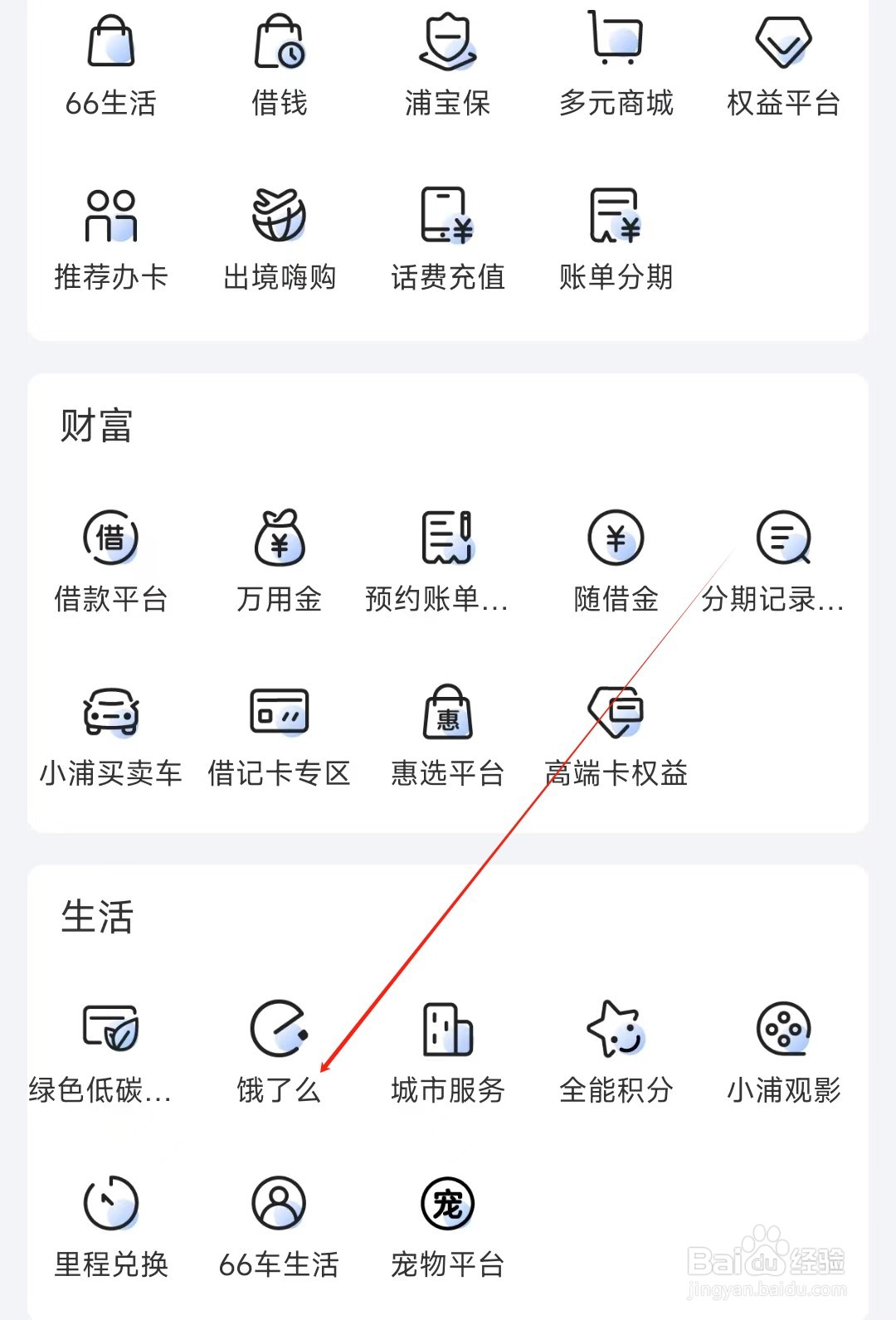Open the 权益平台 diamond badge icon
The width and height of the screenshot is (896, 1320).
[782, 46]
